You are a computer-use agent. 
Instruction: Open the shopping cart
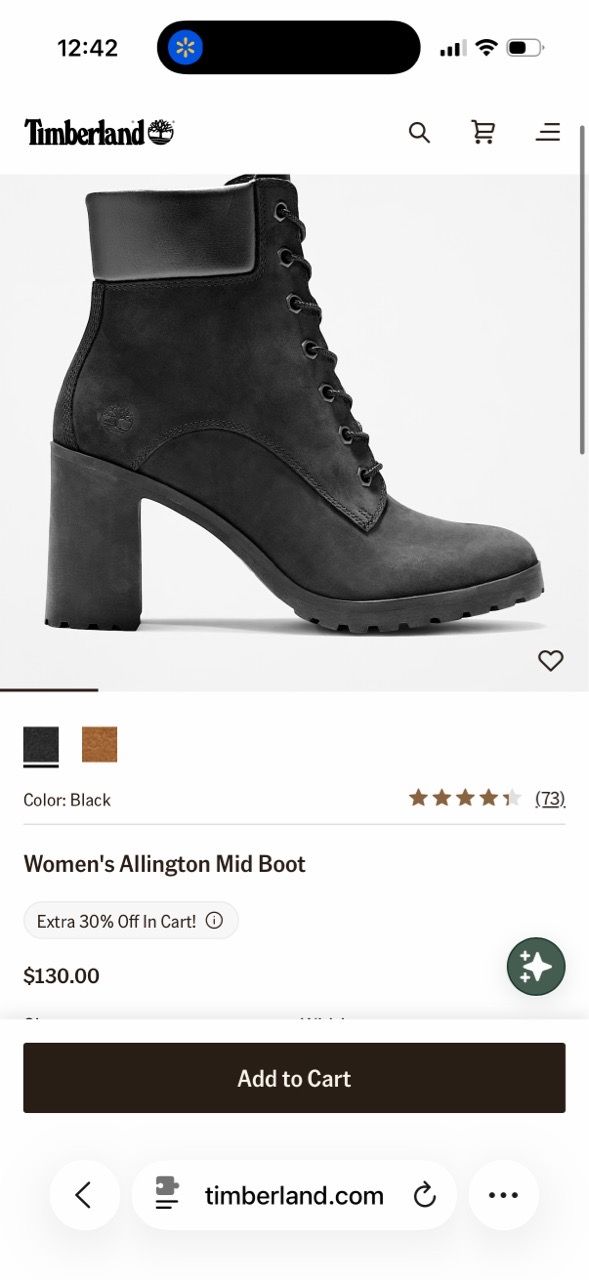click(x=483, y=132)
